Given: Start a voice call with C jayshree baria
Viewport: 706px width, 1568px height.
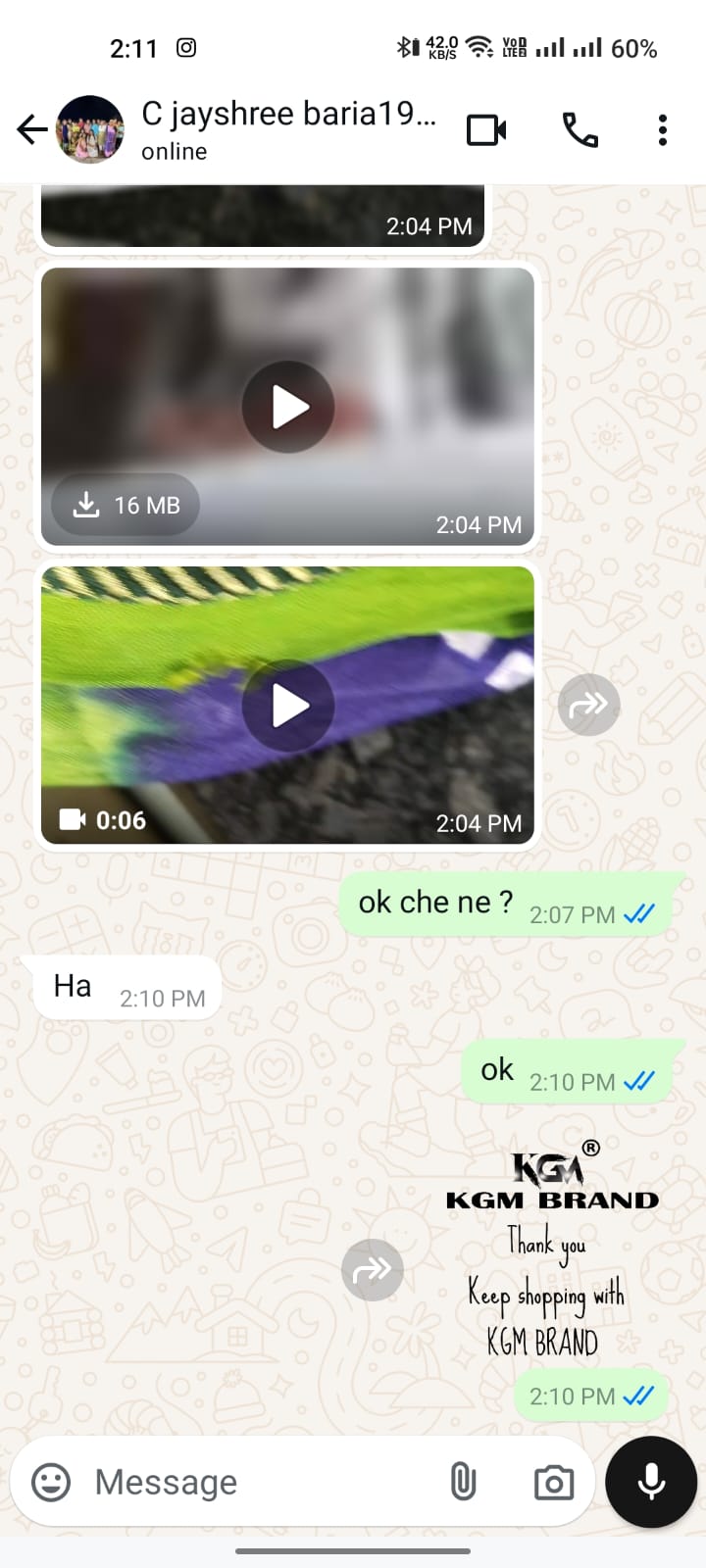Looking at the screenshot, I should [x=580, y=129].
